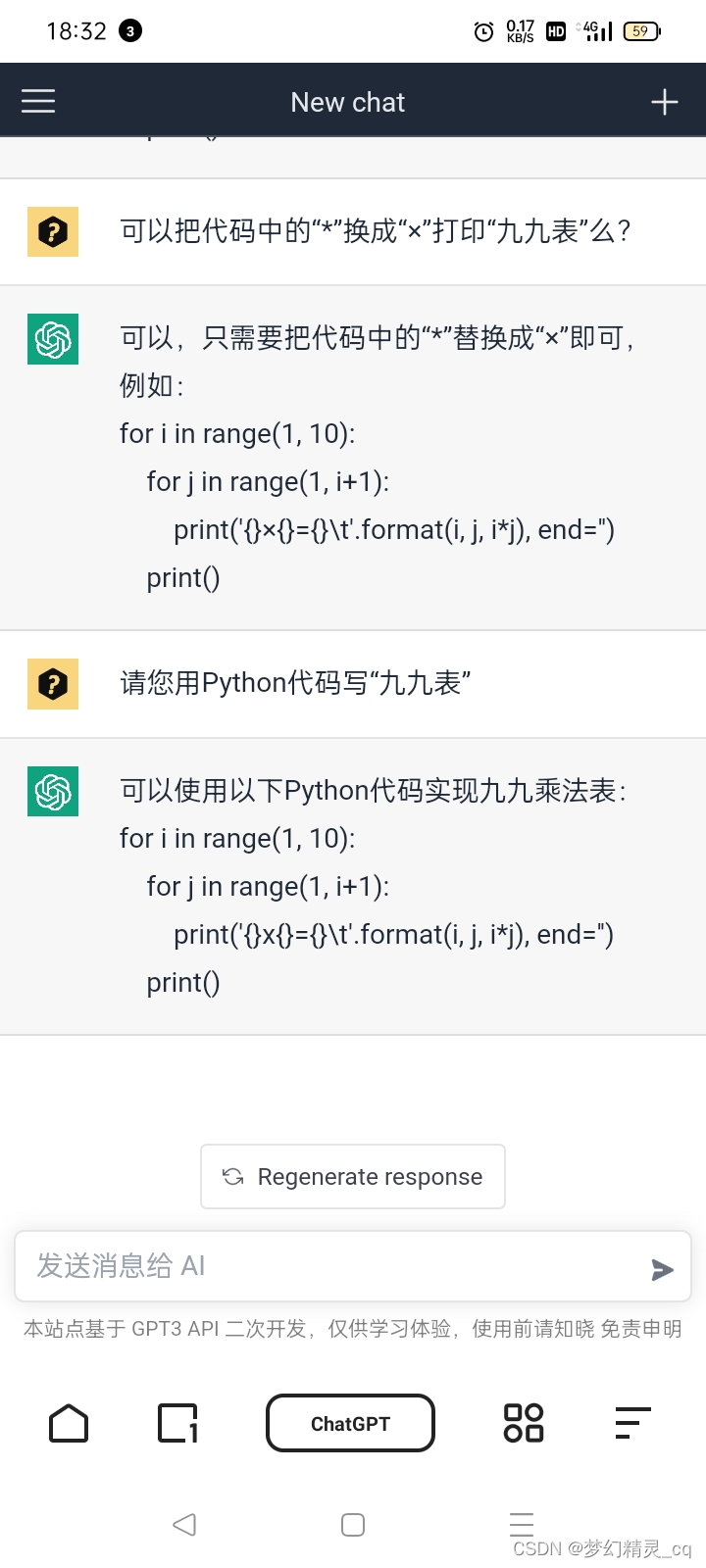Open the sort/list options icon bottom right

631,1423
